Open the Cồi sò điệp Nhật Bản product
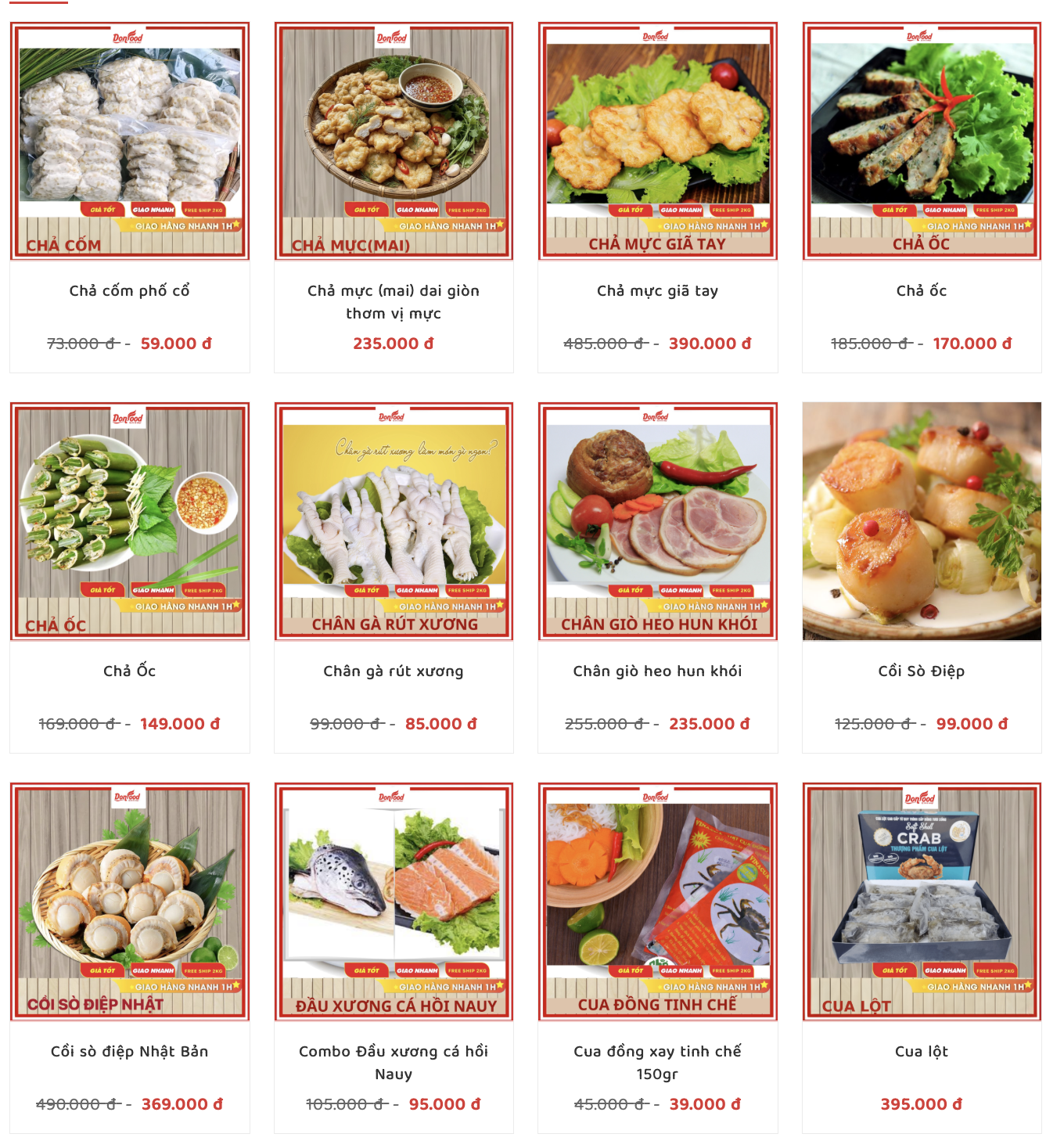 pos(129,1052)
